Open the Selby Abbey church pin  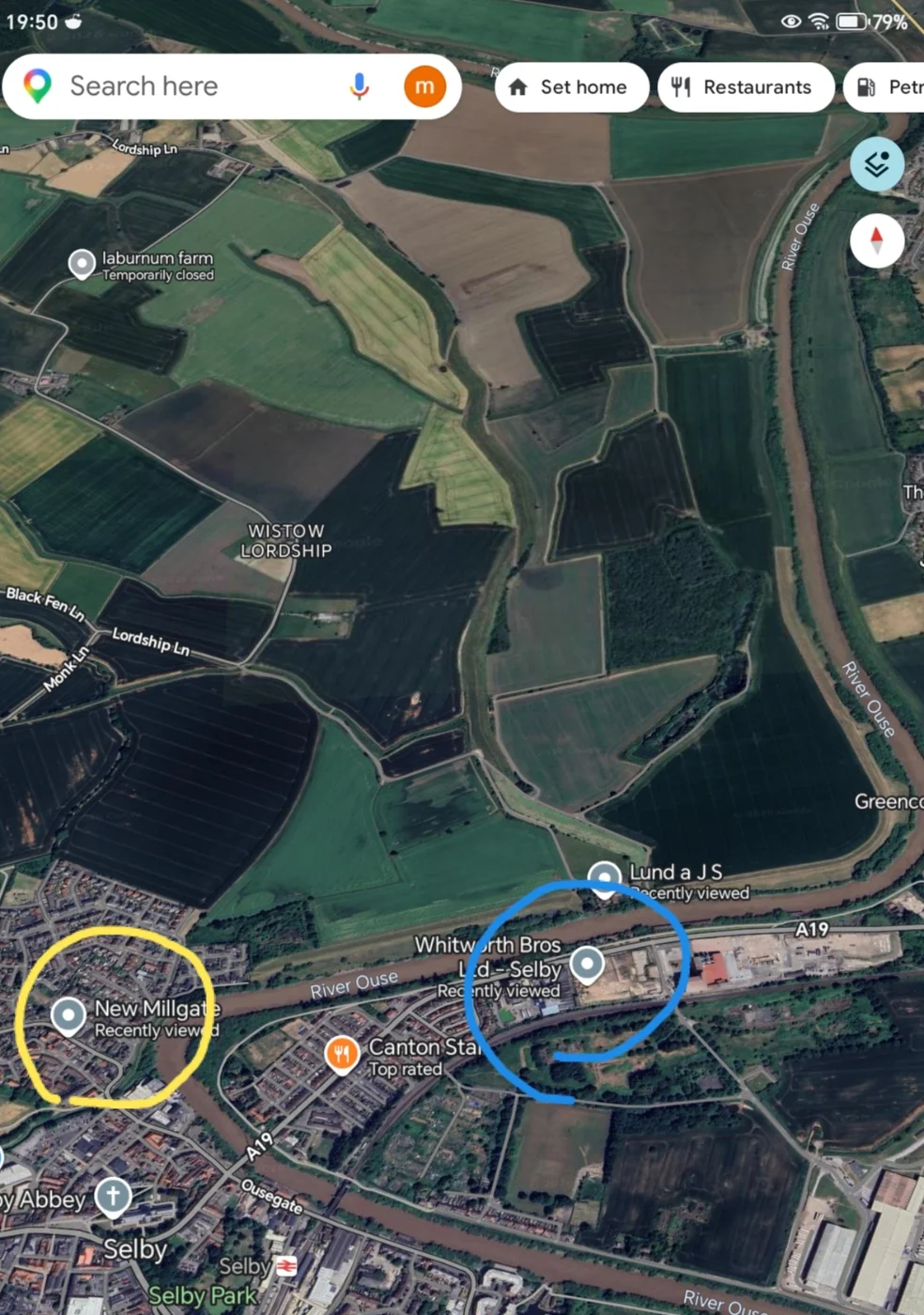point(113,1196)
